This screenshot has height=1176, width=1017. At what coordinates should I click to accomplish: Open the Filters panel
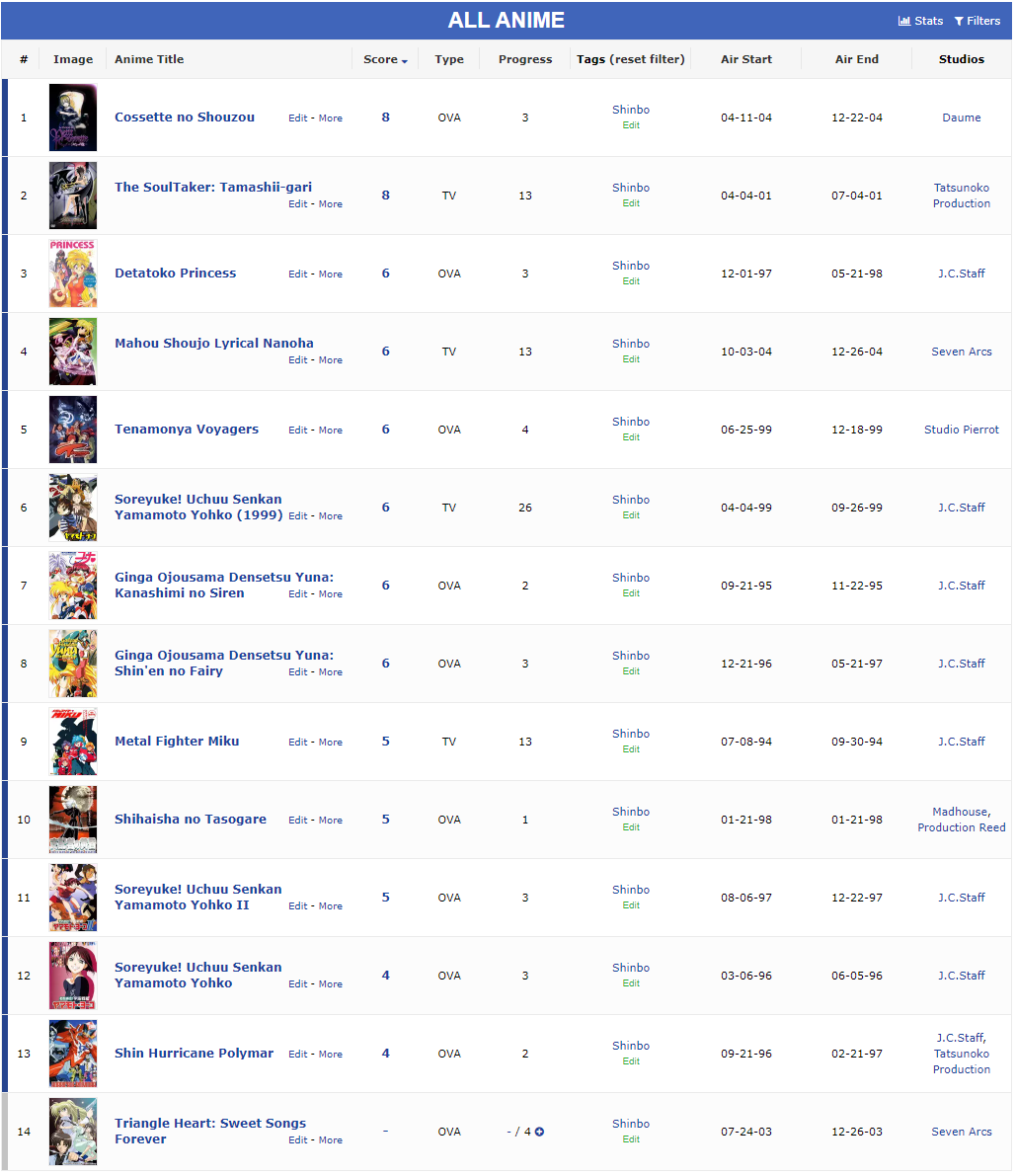[978, 21]
